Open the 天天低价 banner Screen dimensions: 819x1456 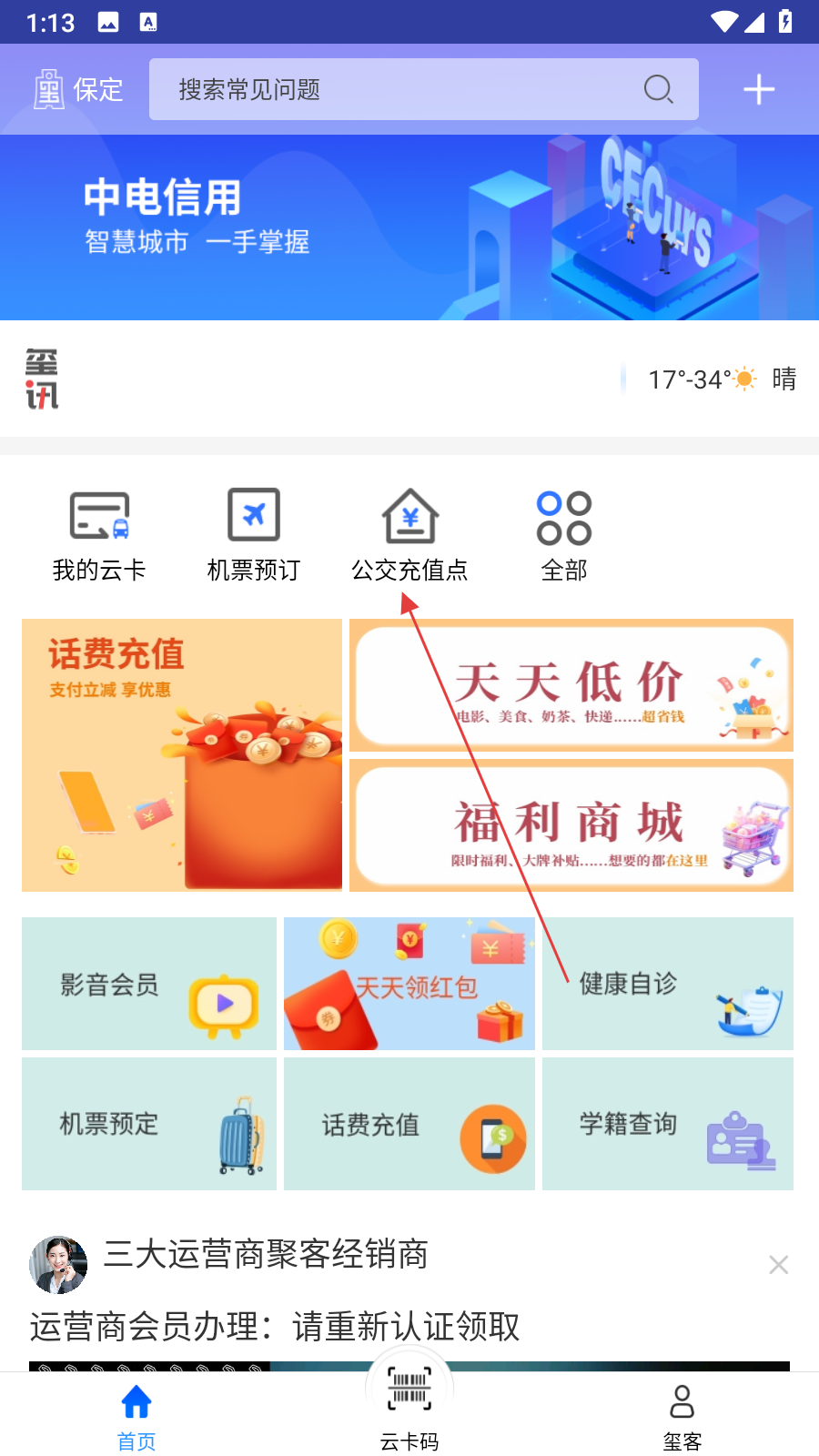(571, 685)
